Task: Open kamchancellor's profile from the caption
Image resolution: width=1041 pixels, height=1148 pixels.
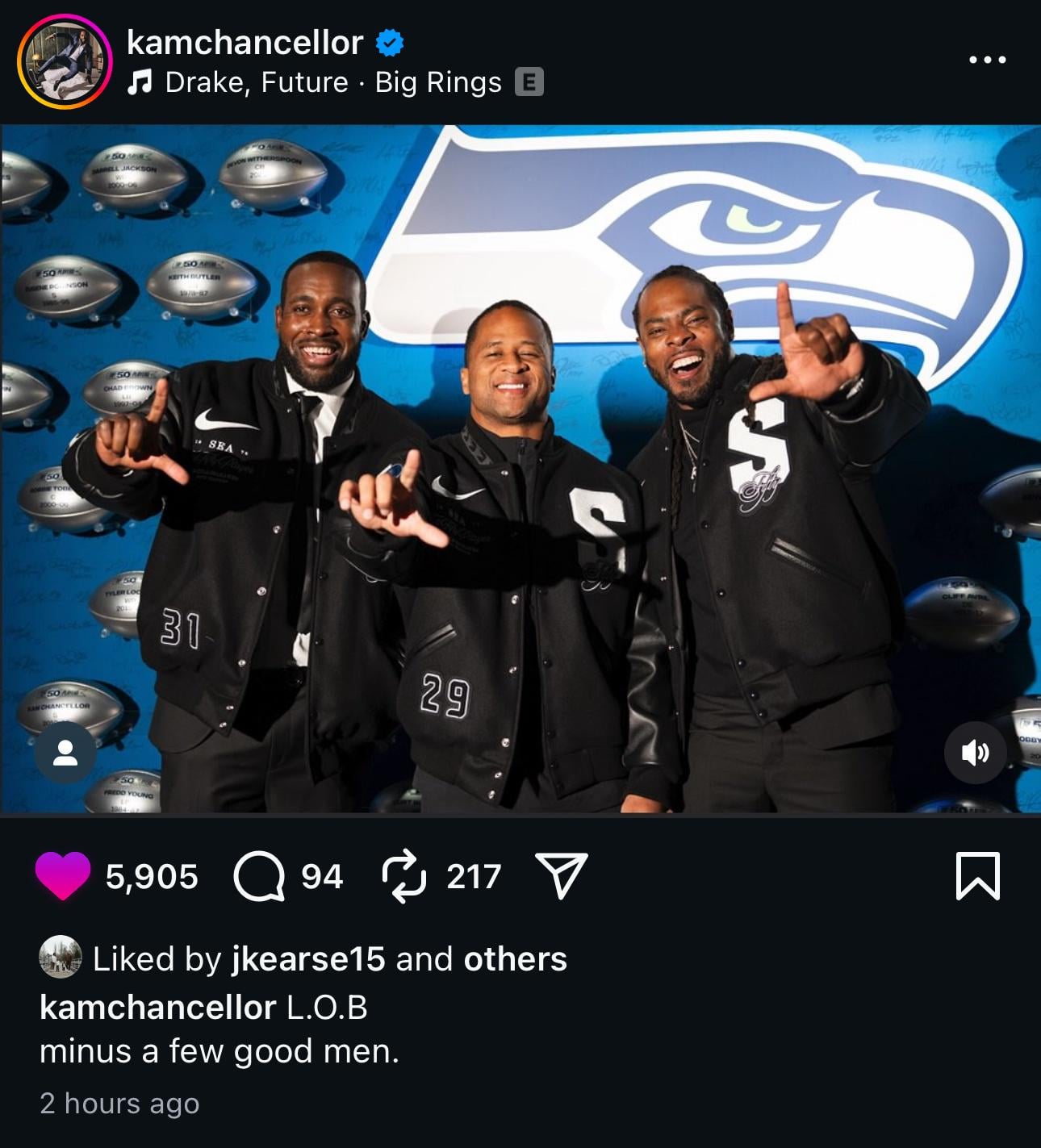Action: 157,1008
